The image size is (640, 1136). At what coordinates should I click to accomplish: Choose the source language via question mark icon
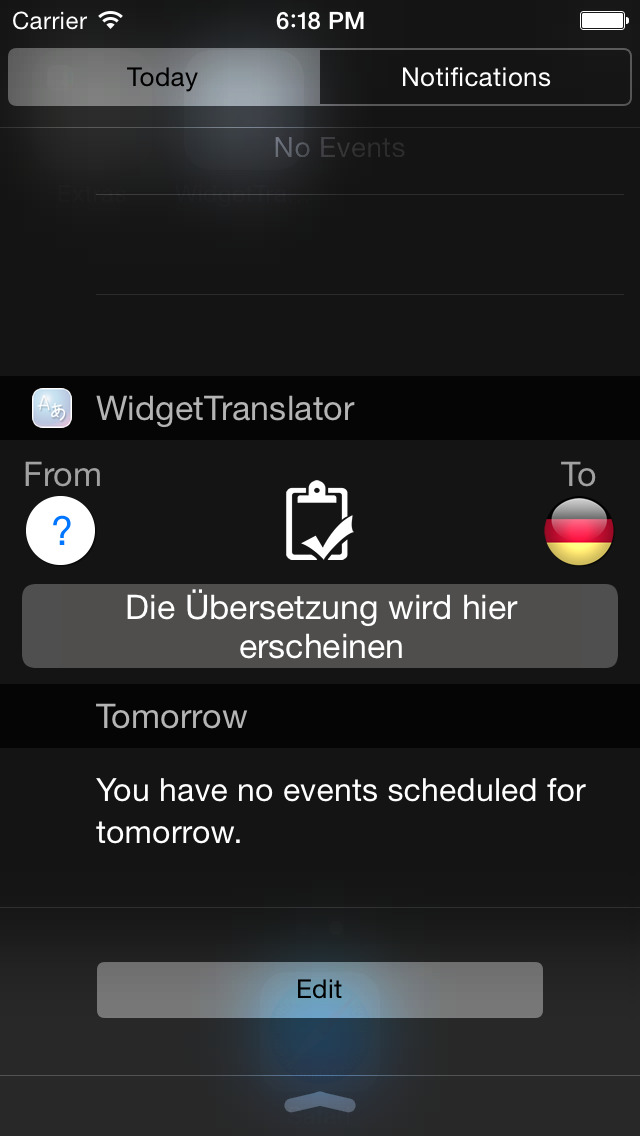[61, 531]
